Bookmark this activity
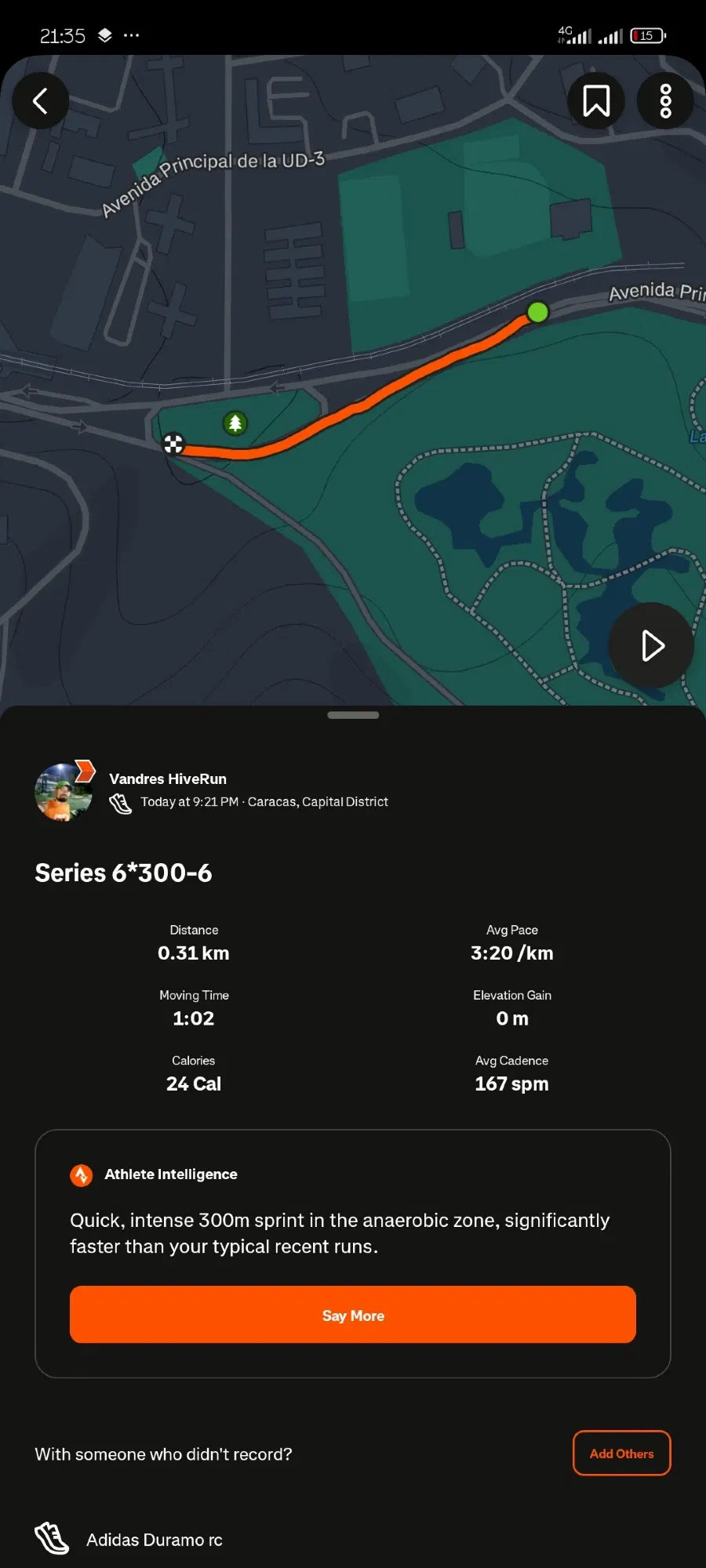Screen dimensions: 706x1568 (596, 100)
